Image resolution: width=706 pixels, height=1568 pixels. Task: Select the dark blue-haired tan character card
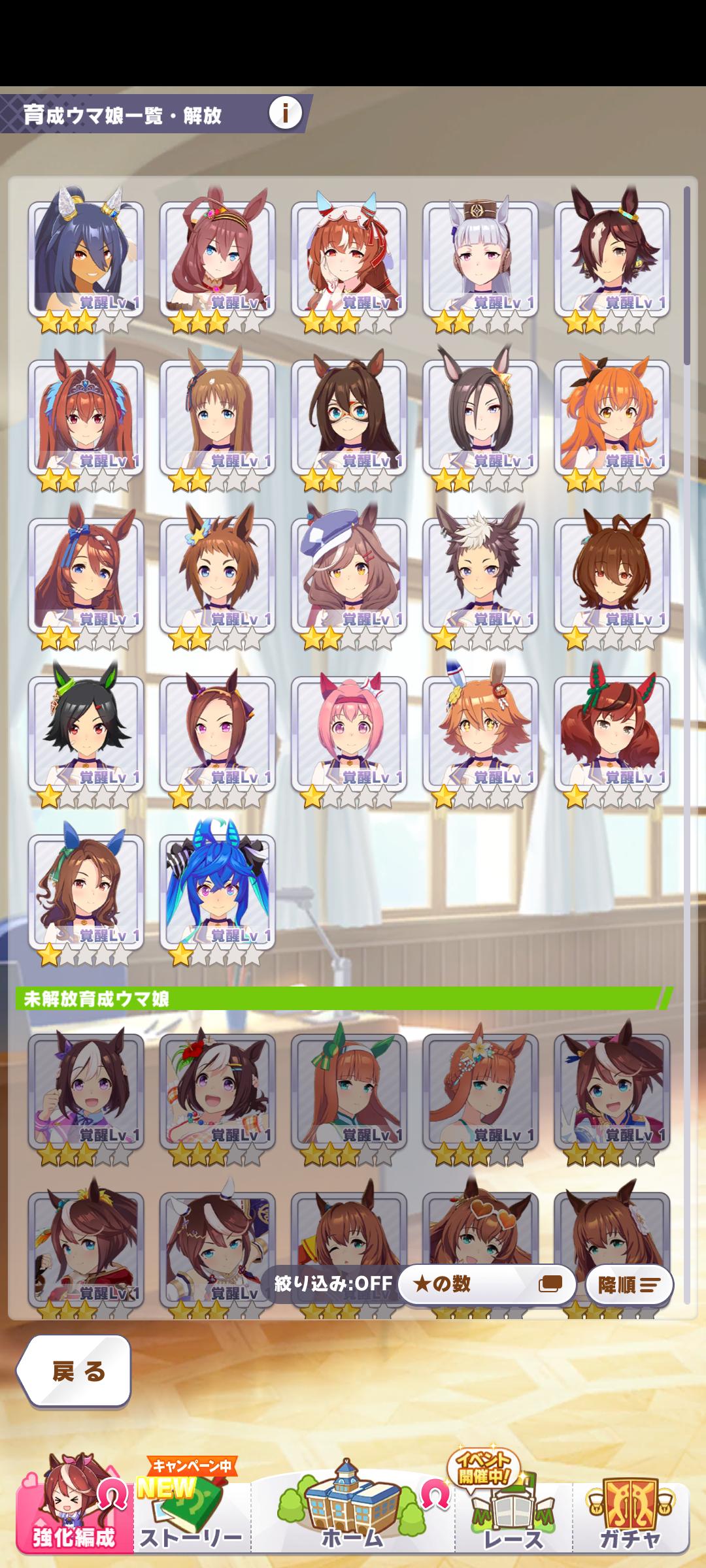coord(86,258)
